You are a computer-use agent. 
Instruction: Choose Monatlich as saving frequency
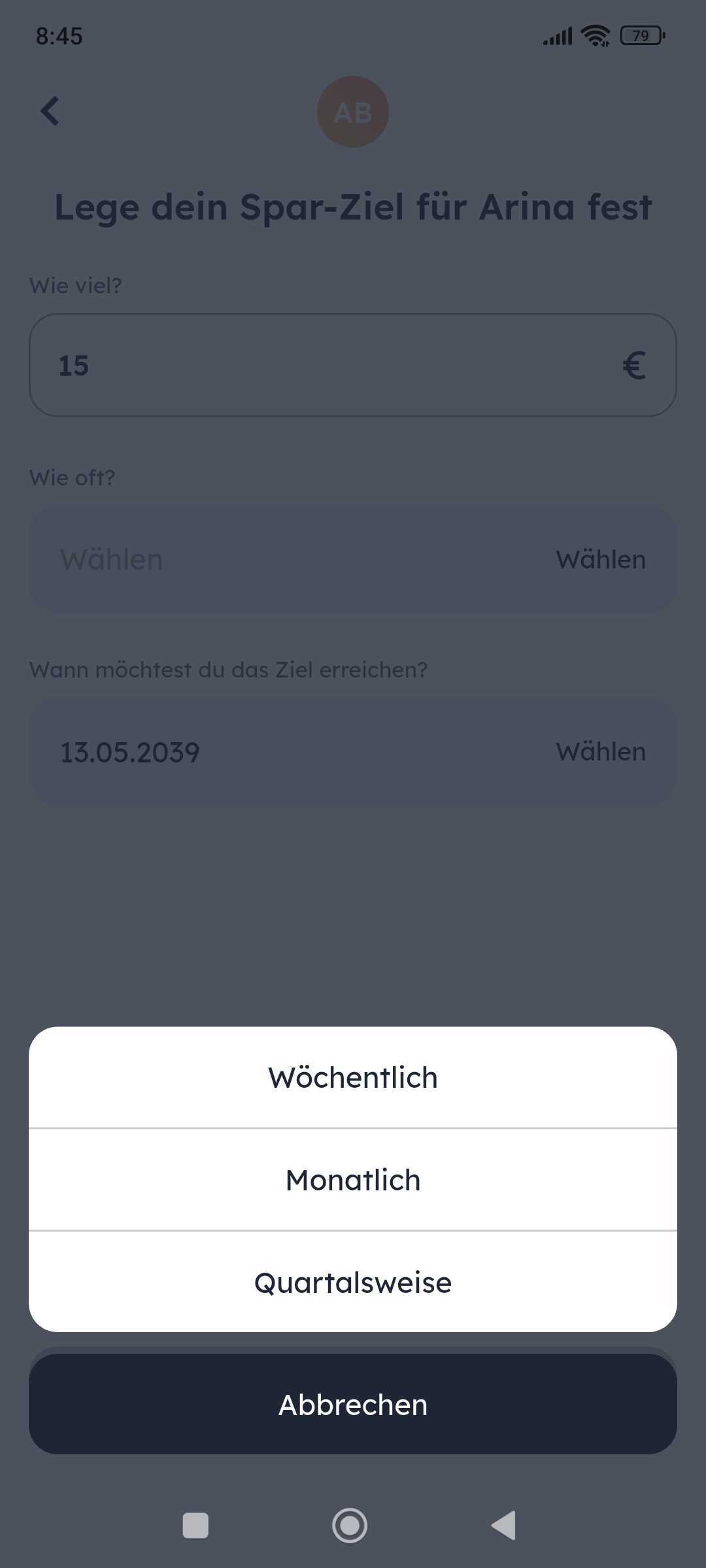click(353, 1180)
